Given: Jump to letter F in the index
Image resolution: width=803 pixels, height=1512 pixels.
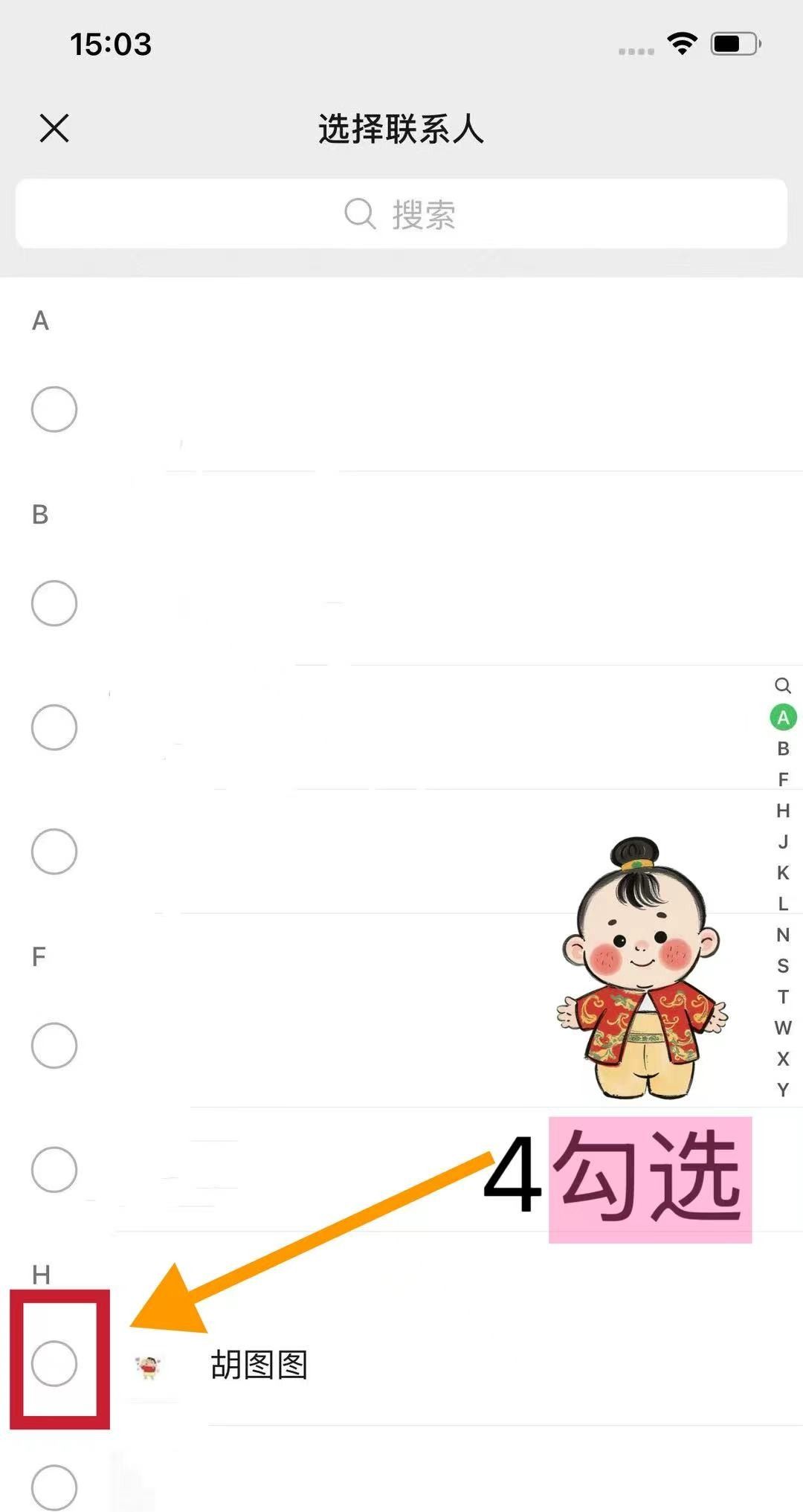Looking at the screenshot, I should coord(783,779).
